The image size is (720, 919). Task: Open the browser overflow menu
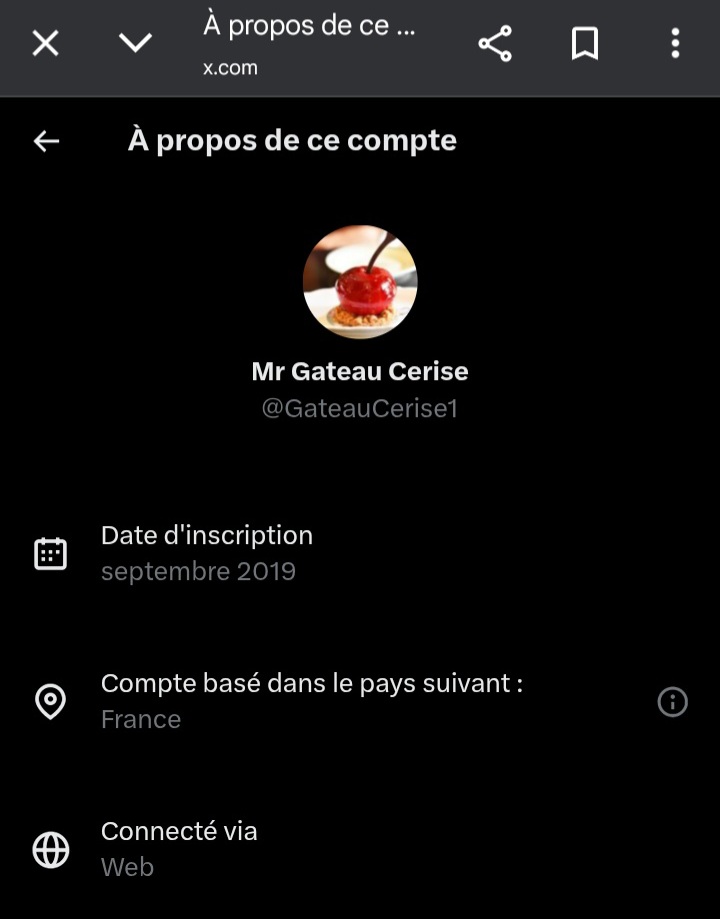point(675,43)
